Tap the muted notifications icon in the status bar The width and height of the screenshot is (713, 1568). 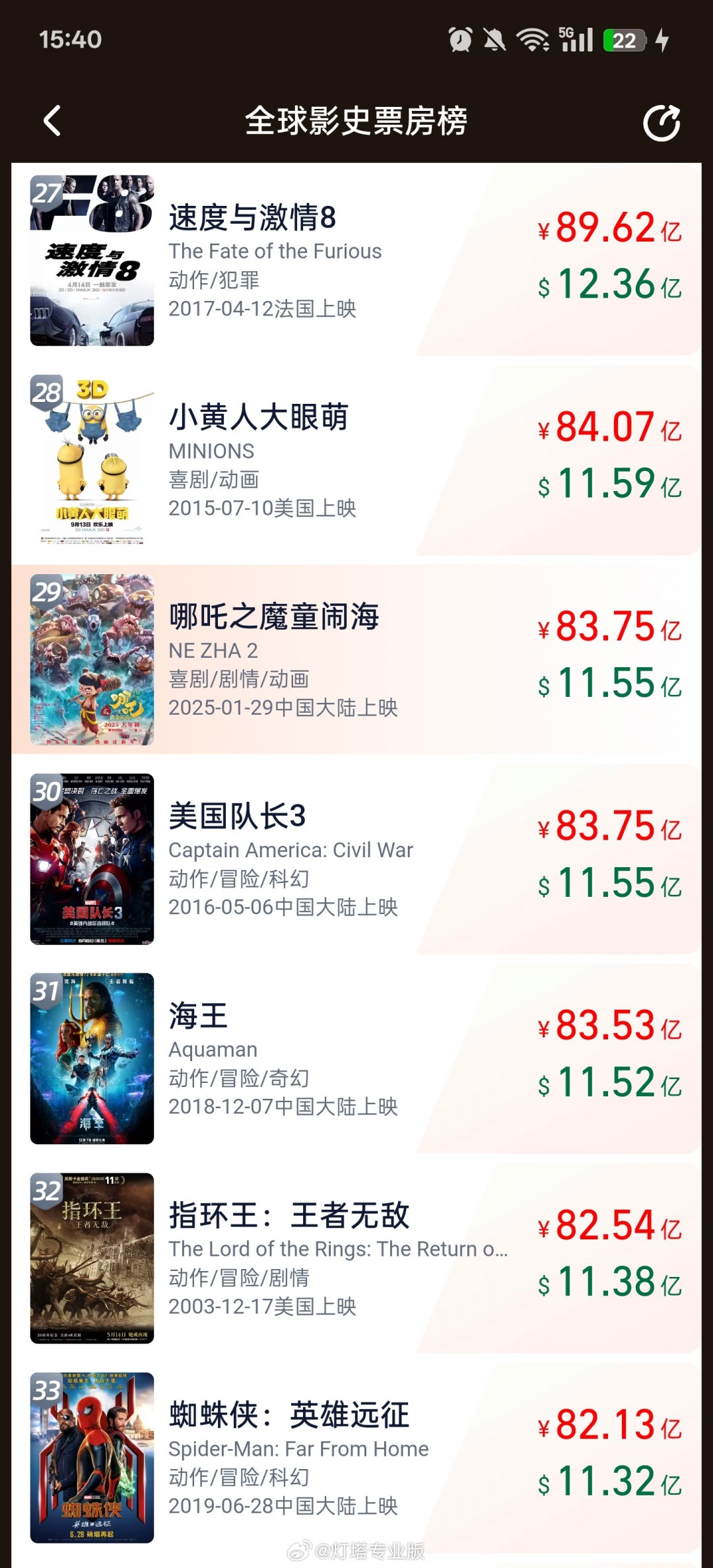[494, 41]
